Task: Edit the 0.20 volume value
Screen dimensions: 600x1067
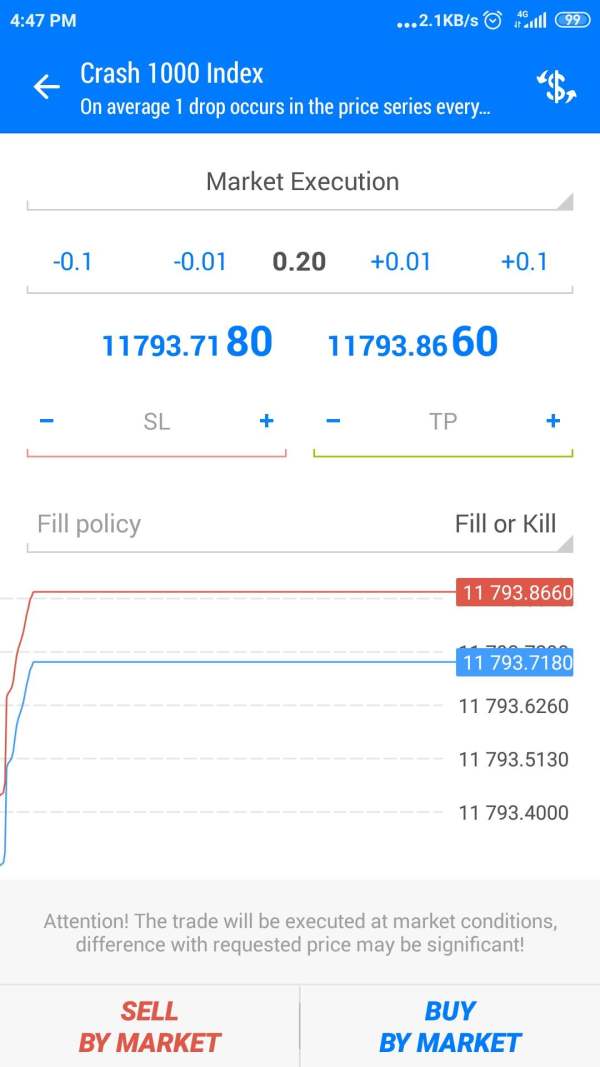Action: tap(299, 262)
